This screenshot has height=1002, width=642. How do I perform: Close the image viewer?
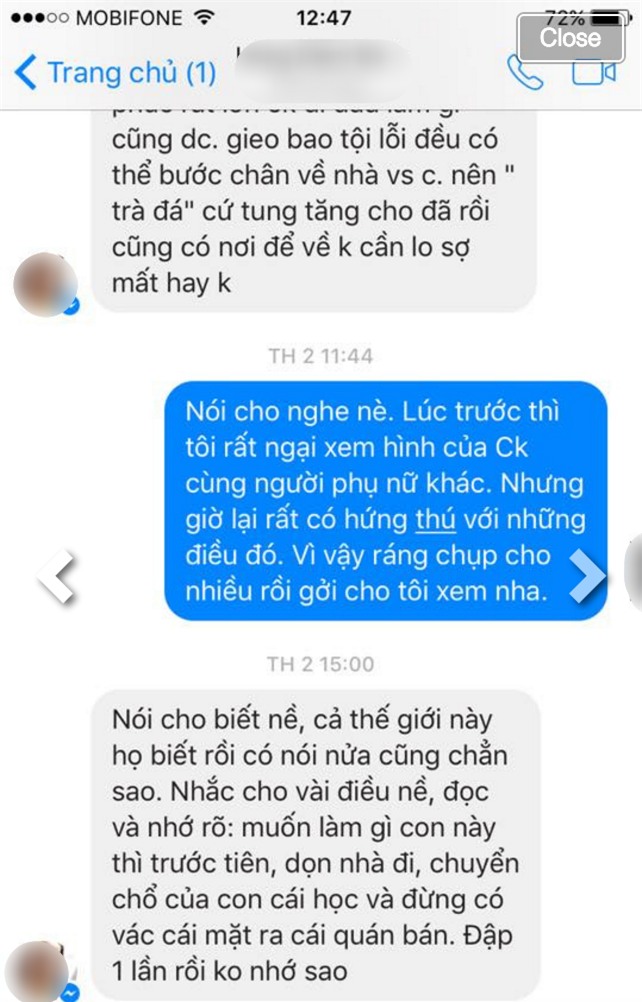[x=571, y=39]
